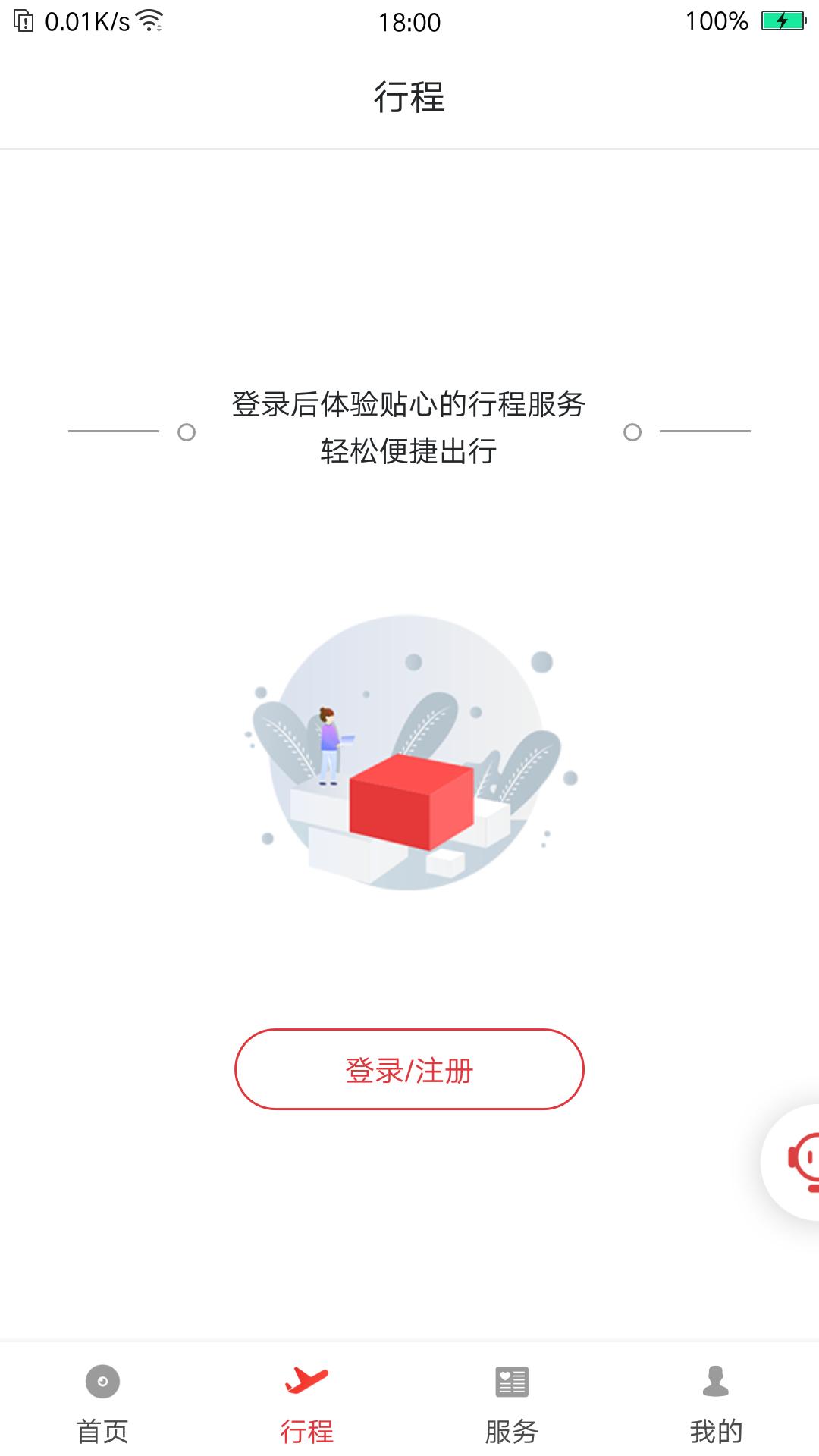The image size is (819, 1456).
Task: Select the 我的 tab label
Action: pyautogui.click(x=717, y=1432)
